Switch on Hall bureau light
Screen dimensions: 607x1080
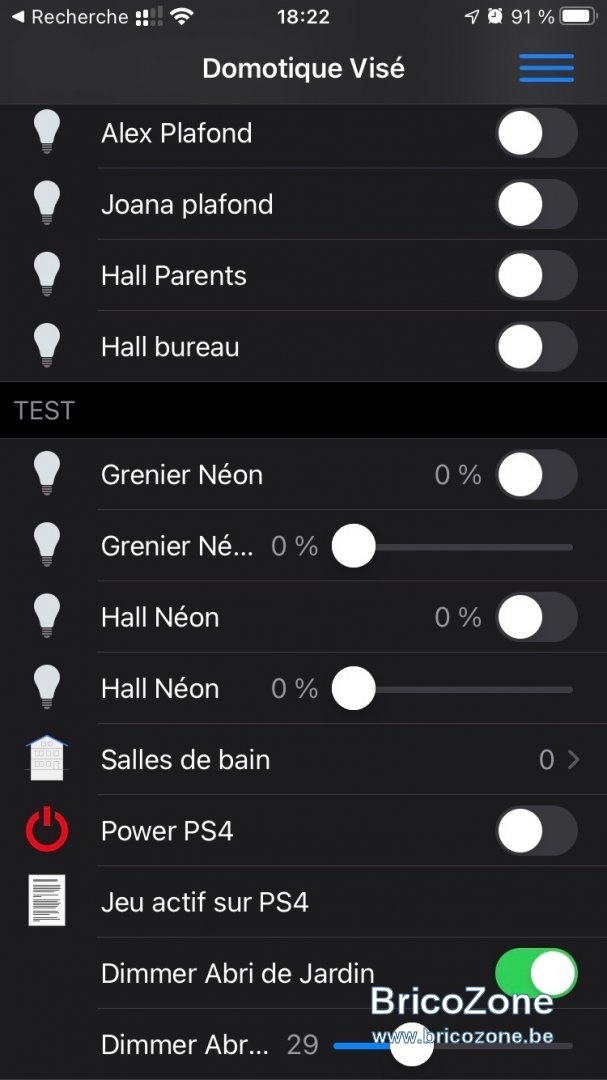[536, 346]
